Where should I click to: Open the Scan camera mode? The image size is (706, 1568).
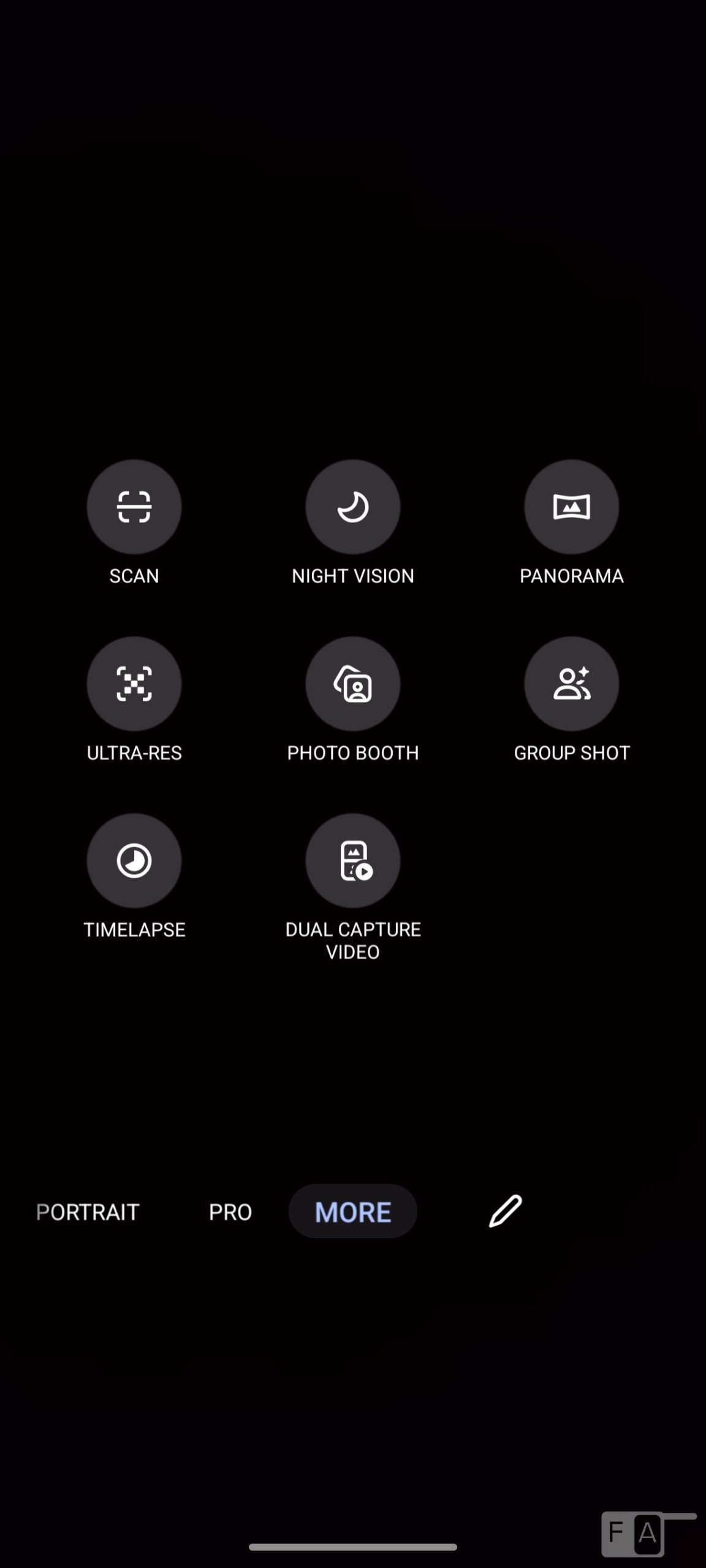[x=134, y=507]
